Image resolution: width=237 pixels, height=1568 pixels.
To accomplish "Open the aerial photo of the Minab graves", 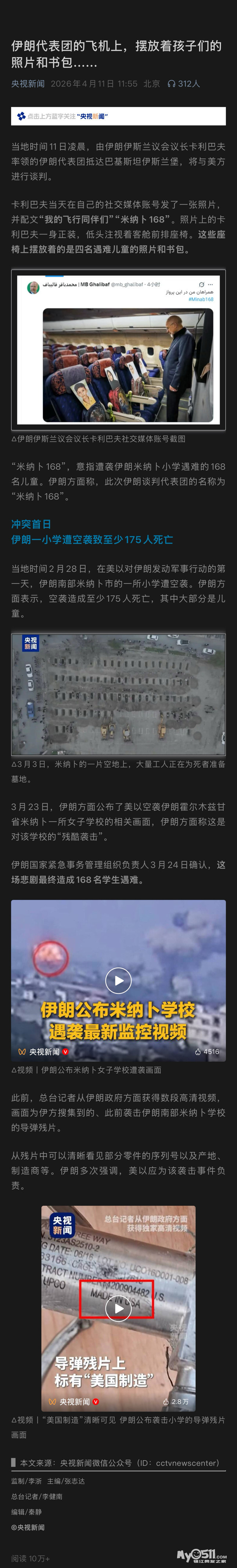I will coord(118,694).
